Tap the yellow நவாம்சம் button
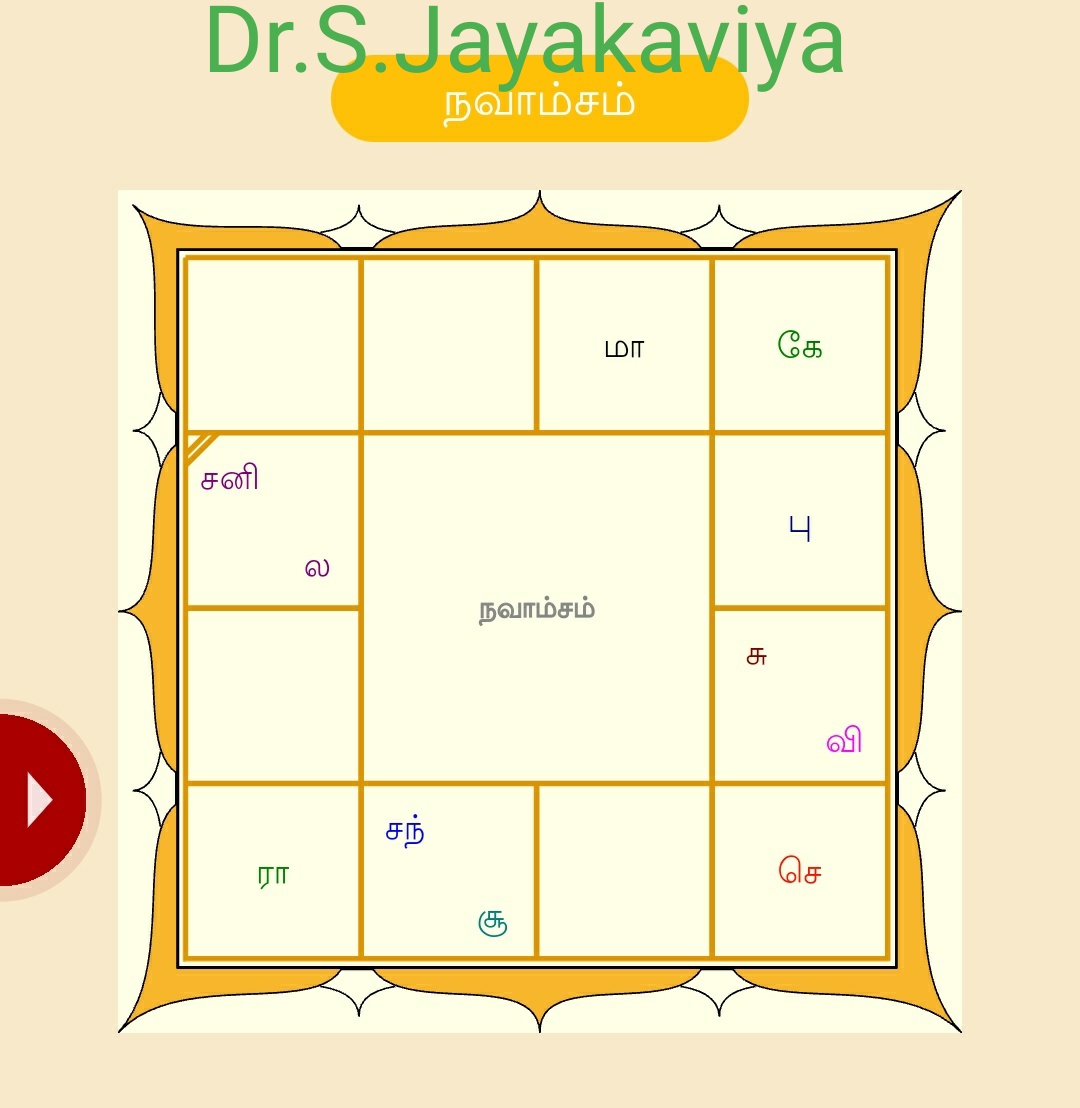 (x=540, y=103)
